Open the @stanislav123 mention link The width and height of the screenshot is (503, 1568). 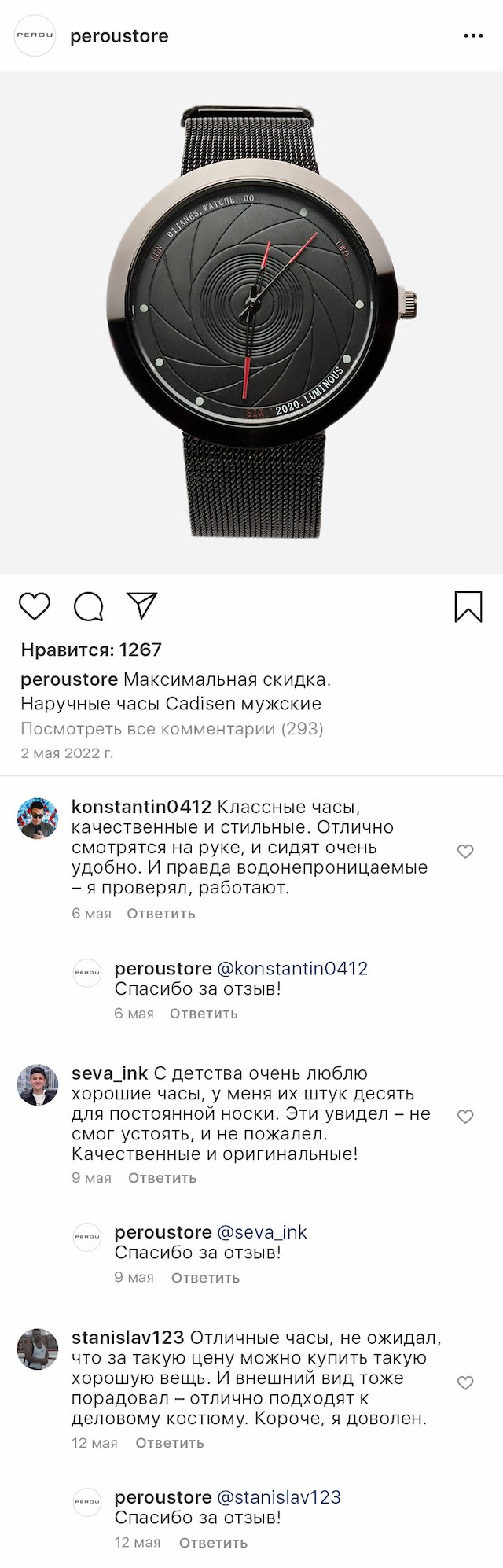[279, 1497]
